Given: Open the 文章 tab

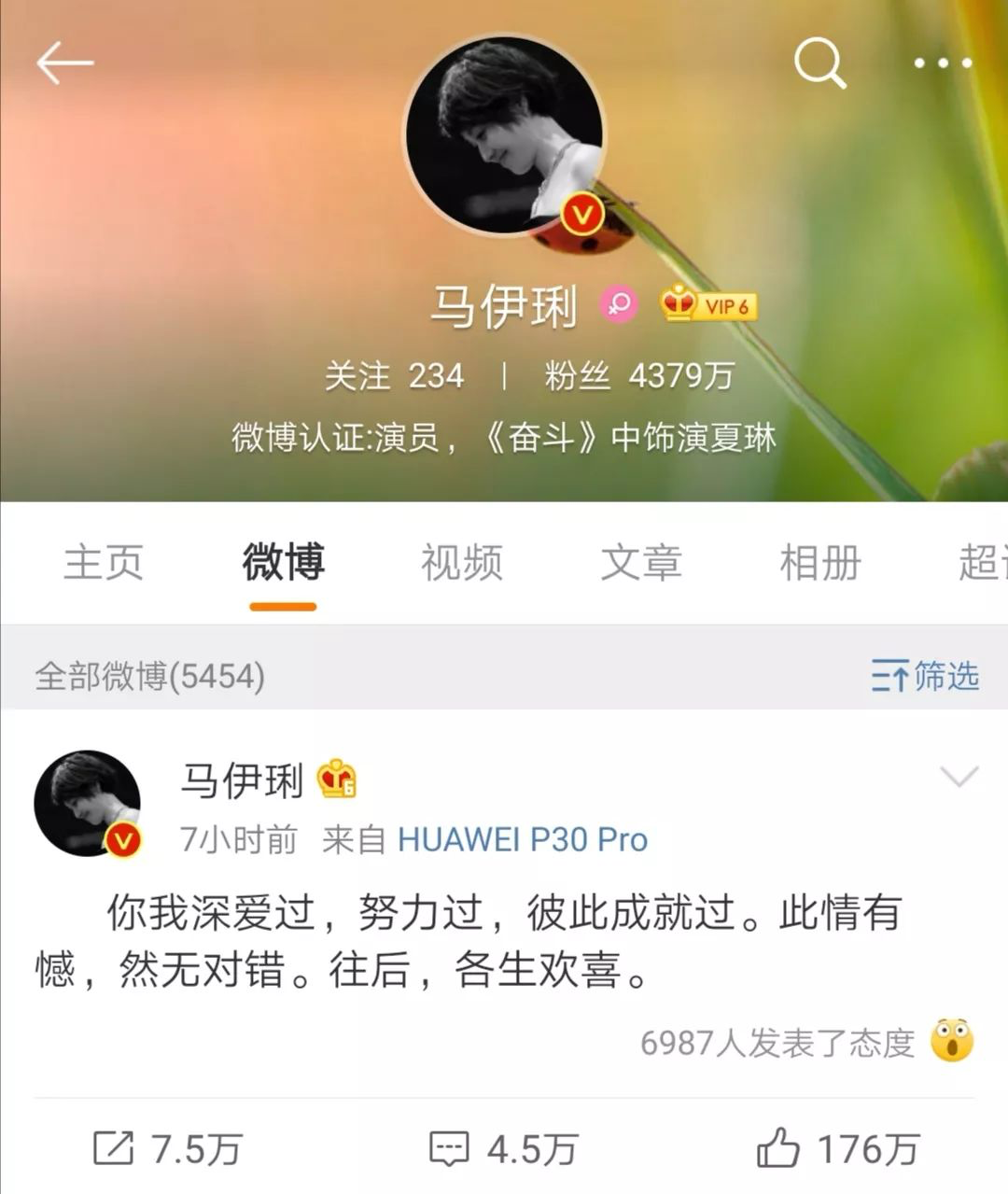Looking at the screenshot, I should point(641,563).
